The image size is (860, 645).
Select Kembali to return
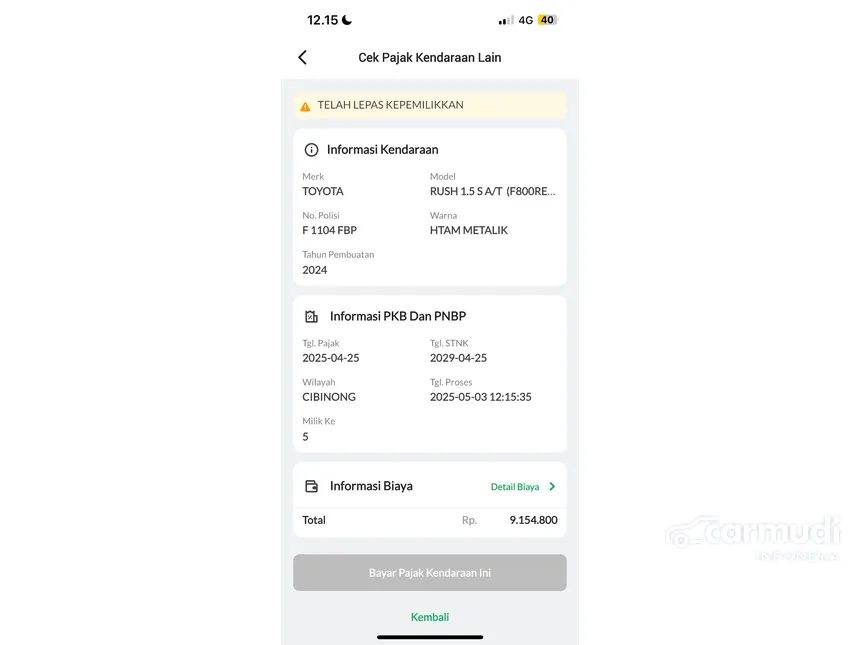(x=429, y=617)
